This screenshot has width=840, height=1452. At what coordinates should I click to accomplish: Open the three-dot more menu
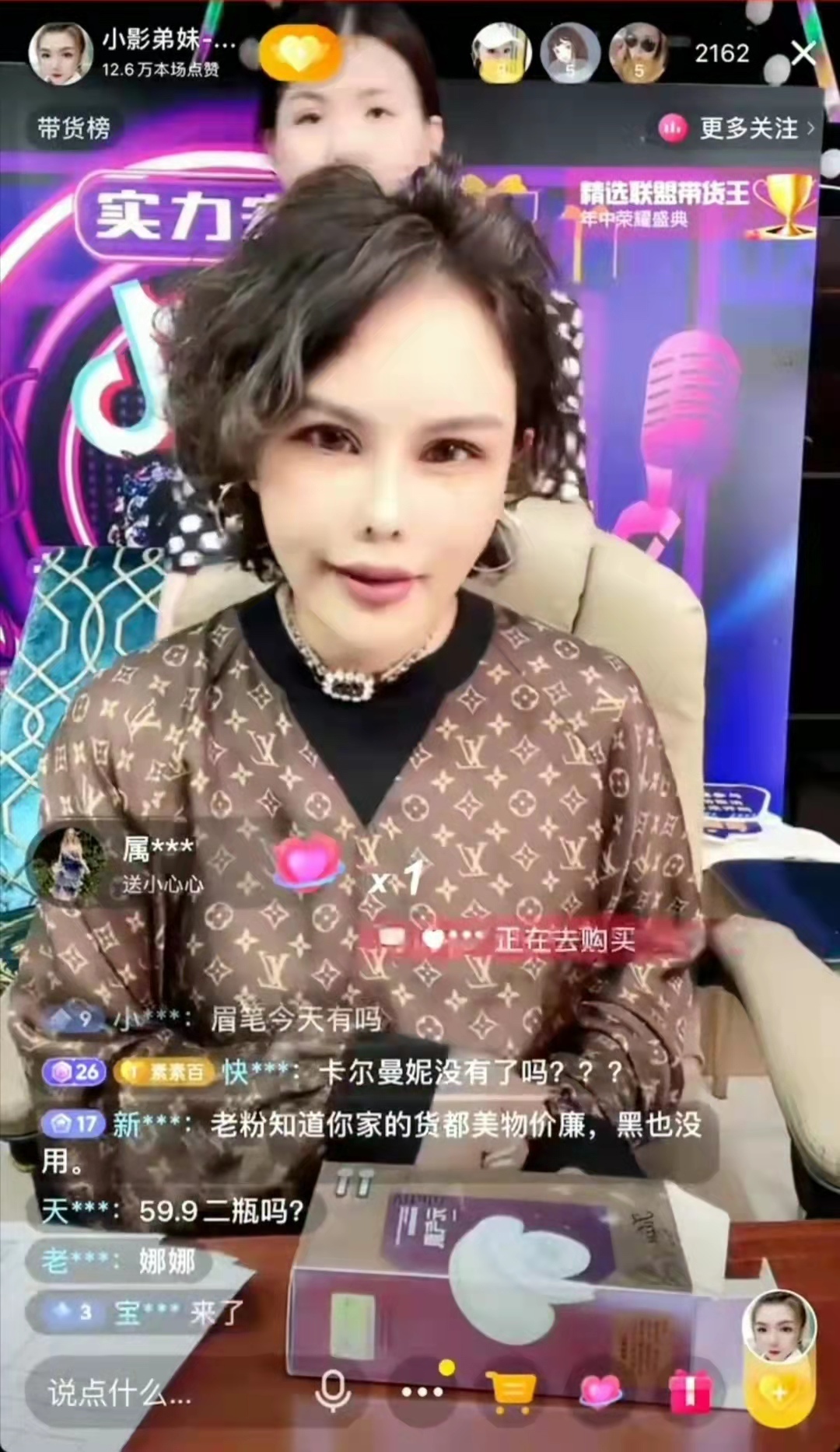tap(423, 1391)
